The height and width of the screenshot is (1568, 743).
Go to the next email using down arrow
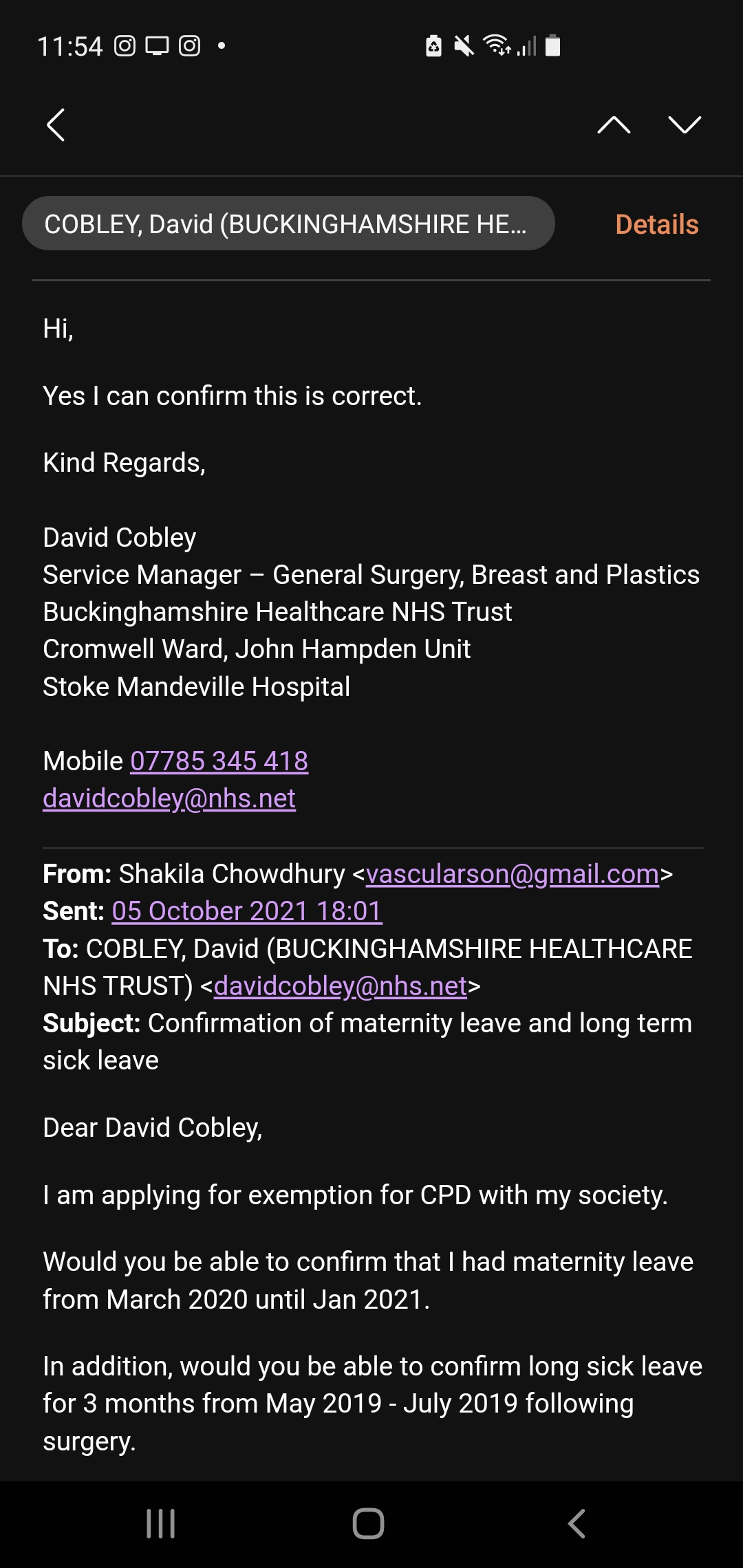pos(685,125)
